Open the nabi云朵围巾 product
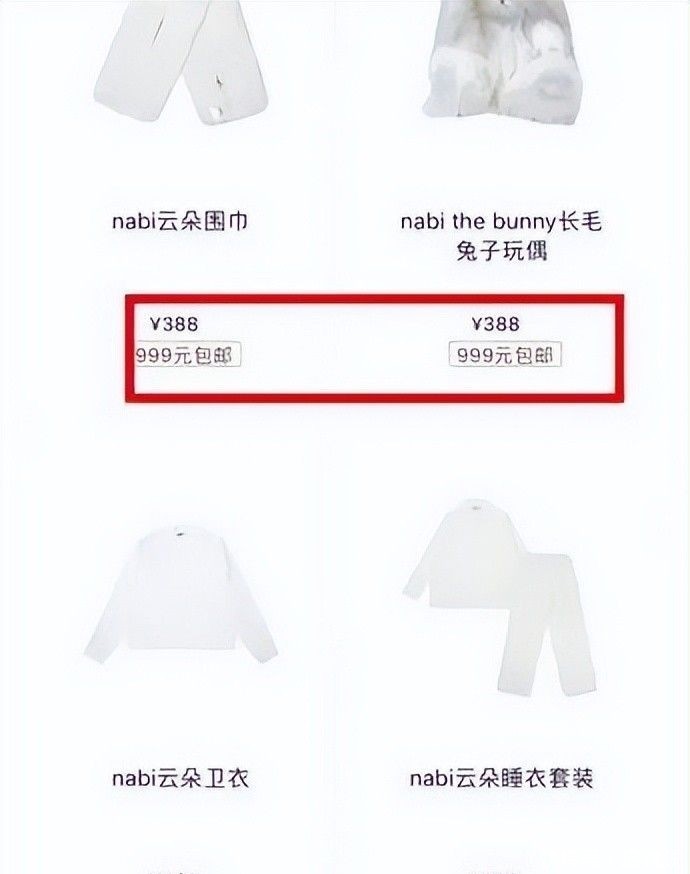The height and width of the screenshot is (874, 690). point(180,221)
